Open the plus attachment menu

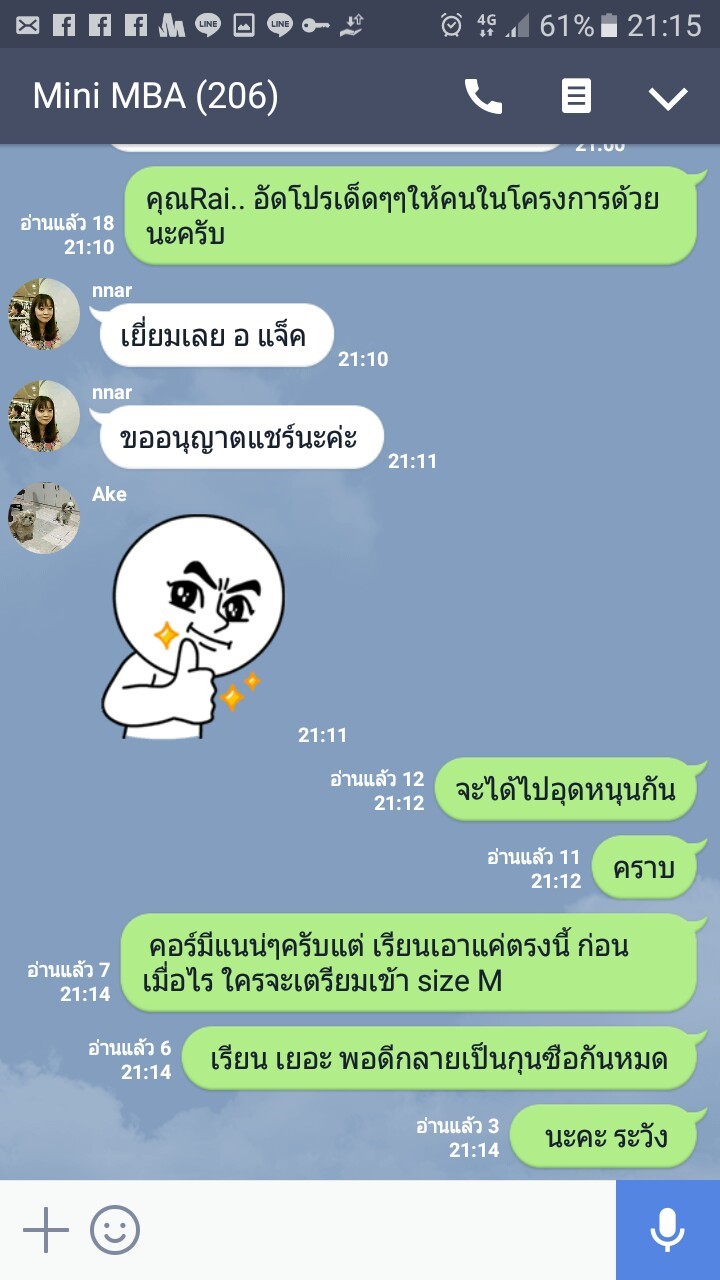point(46,1230)
